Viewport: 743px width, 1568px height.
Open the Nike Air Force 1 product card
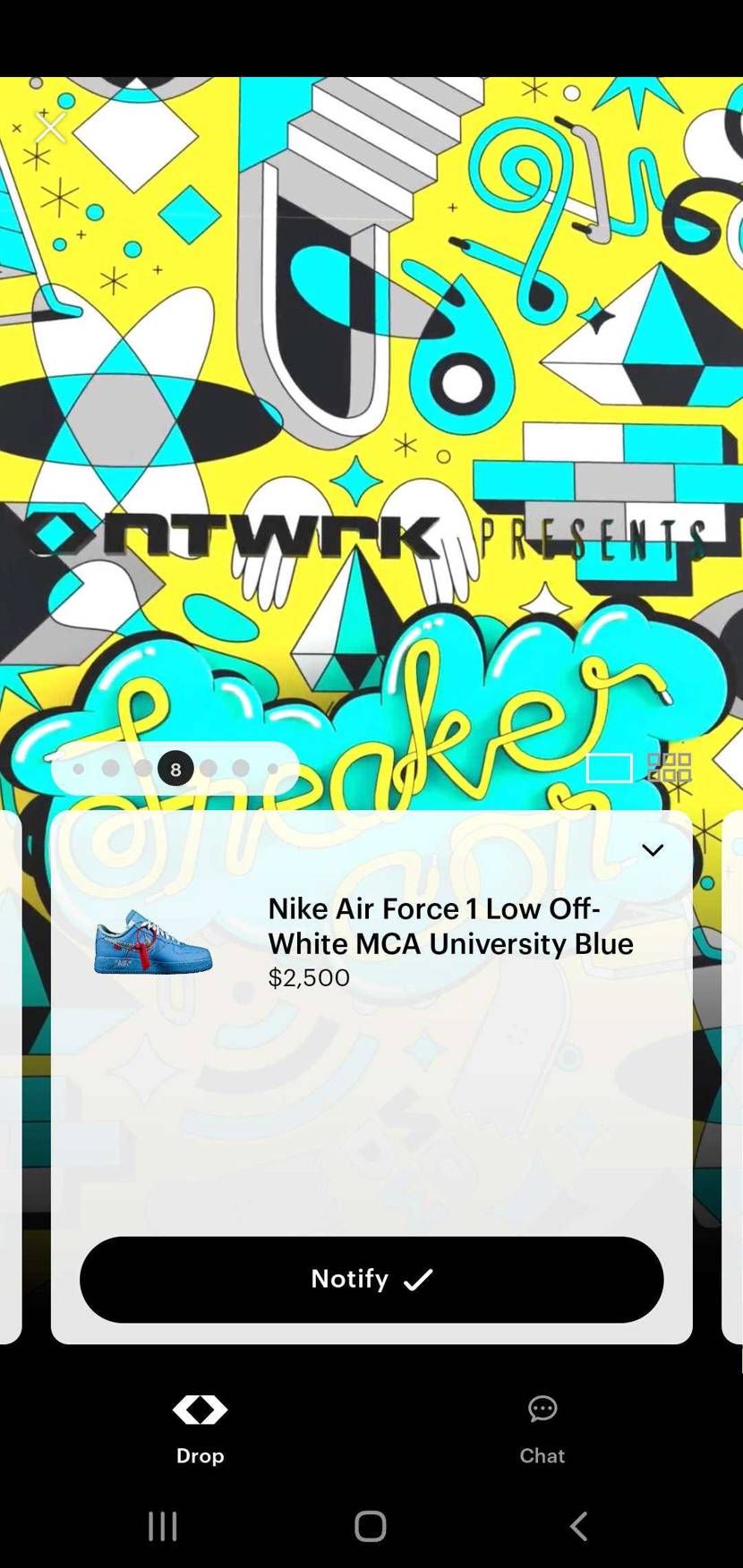(371, 1077)
